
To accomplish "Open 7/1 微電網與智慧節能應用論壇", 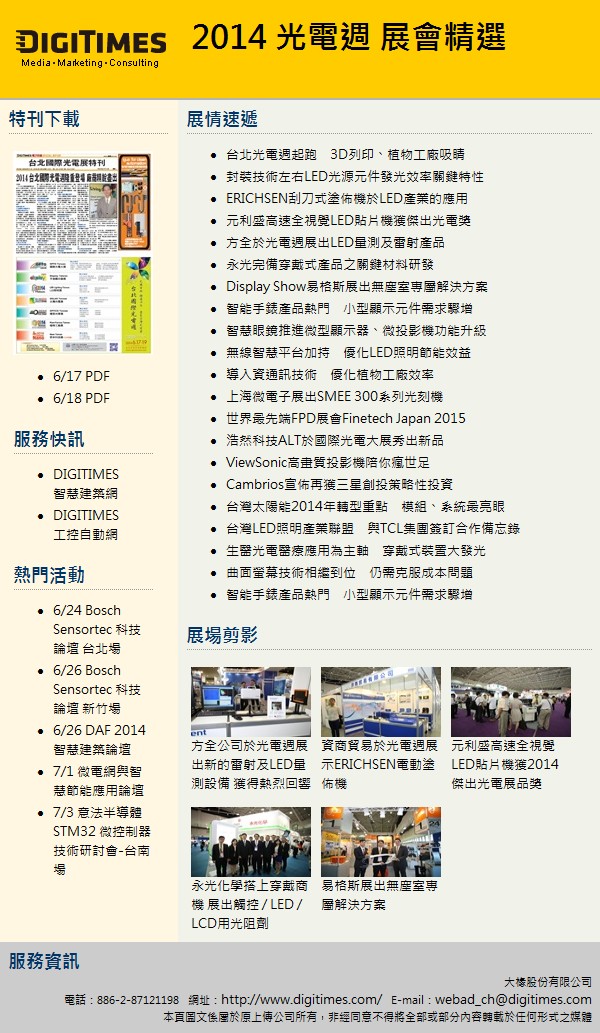I will pyautogui.click(x=97, y=780).
